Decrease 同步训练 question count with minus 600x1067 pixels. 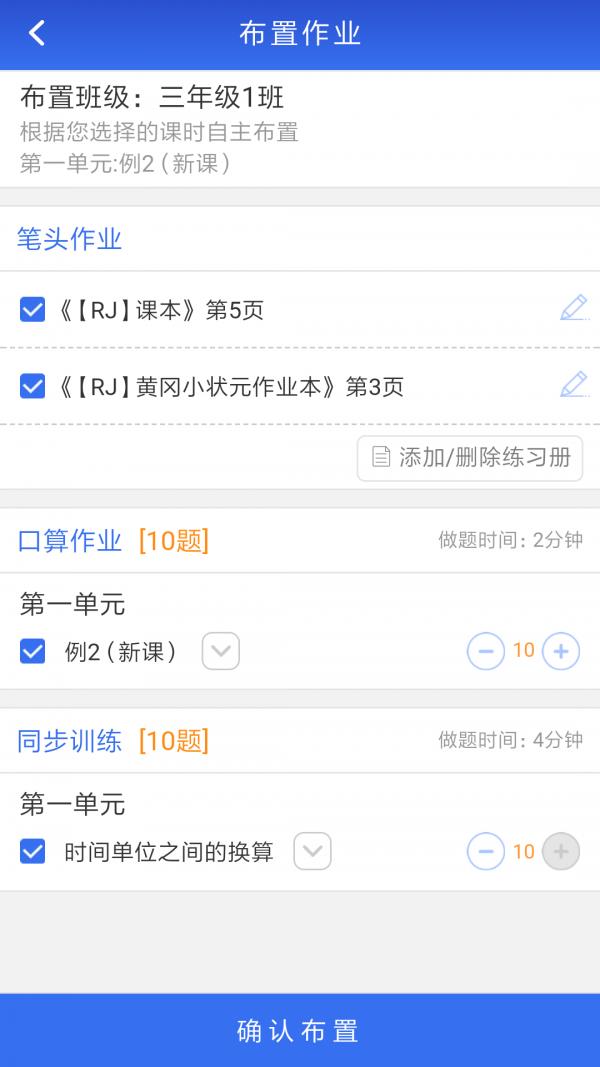[x=486, y=851]
